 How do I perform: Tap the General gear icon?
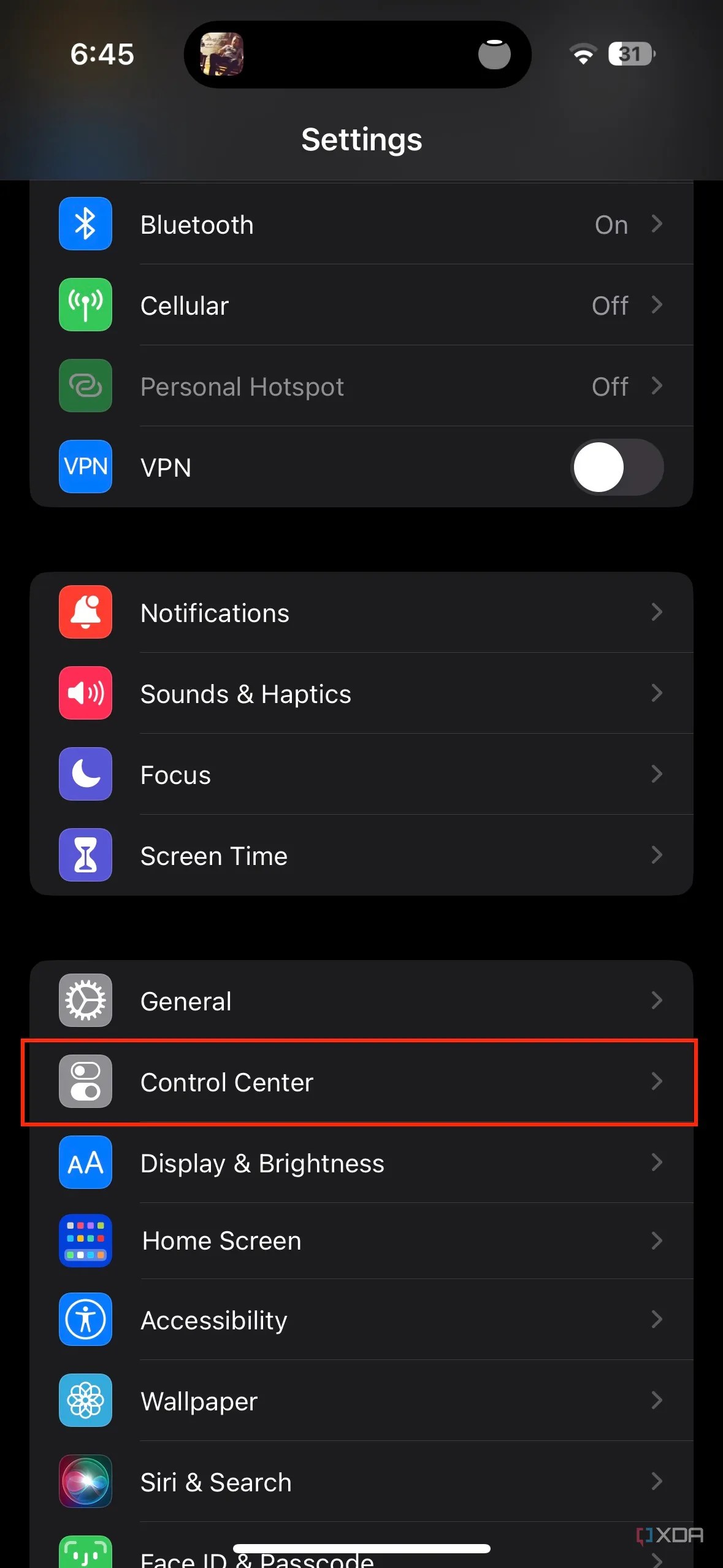[x=85, y=1001]
